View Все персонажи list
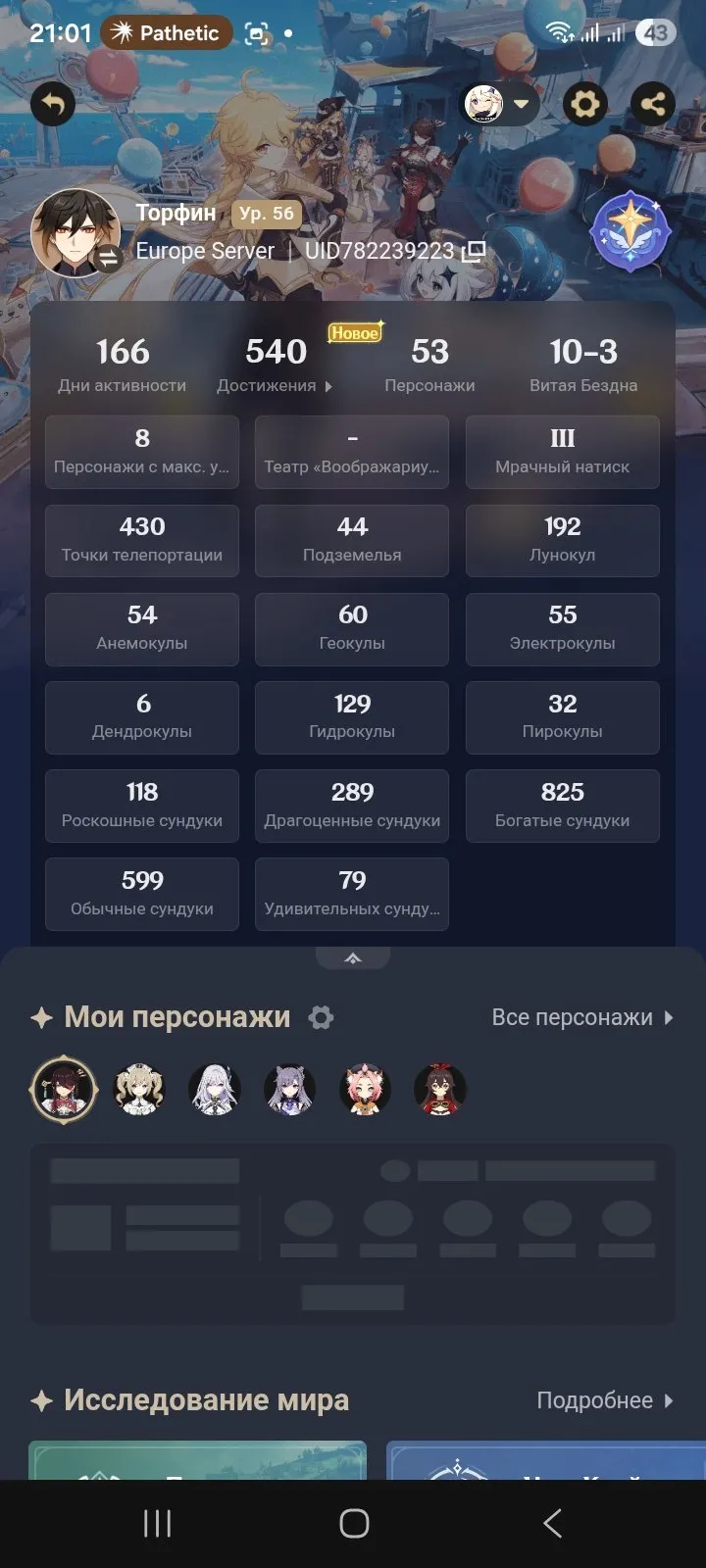 coord(582,1017)
